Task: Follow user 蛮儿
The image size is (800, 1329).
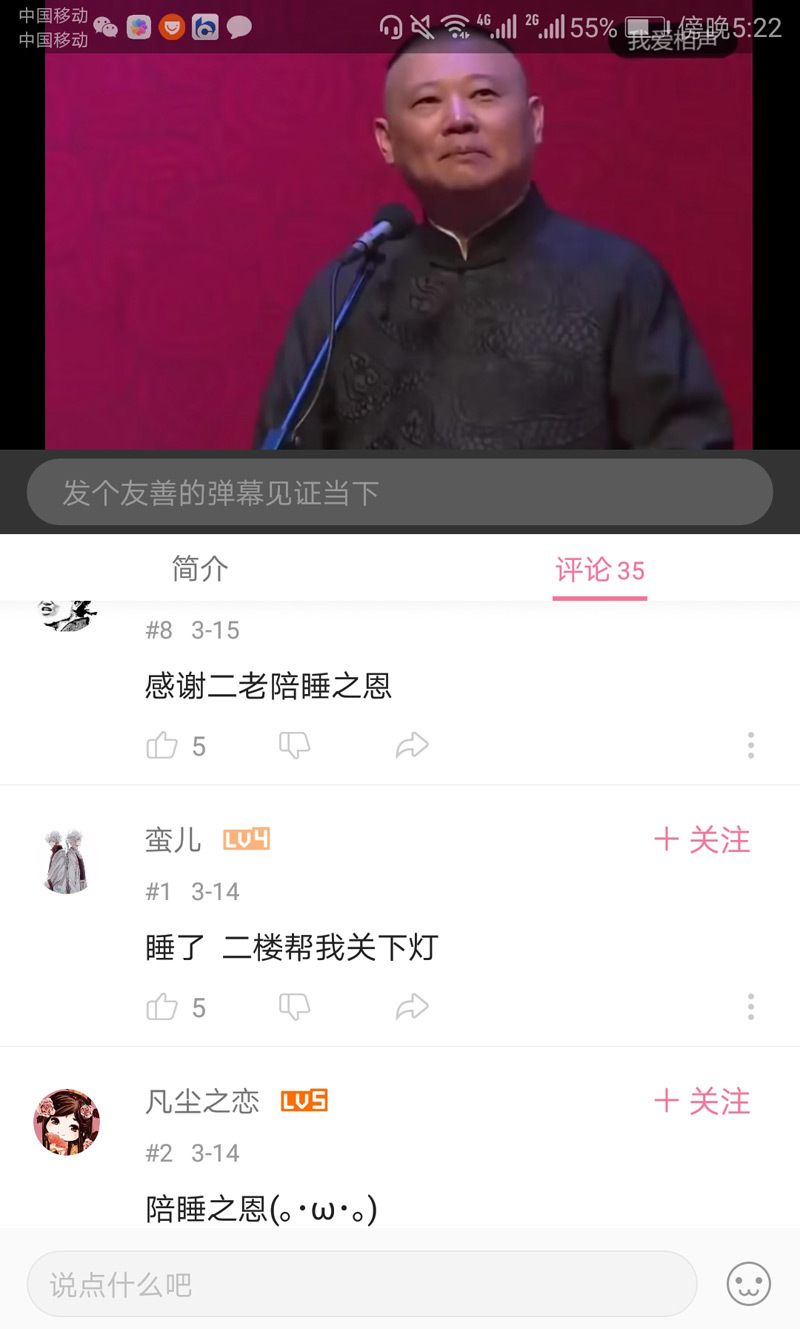Action: tap(702, 840)
